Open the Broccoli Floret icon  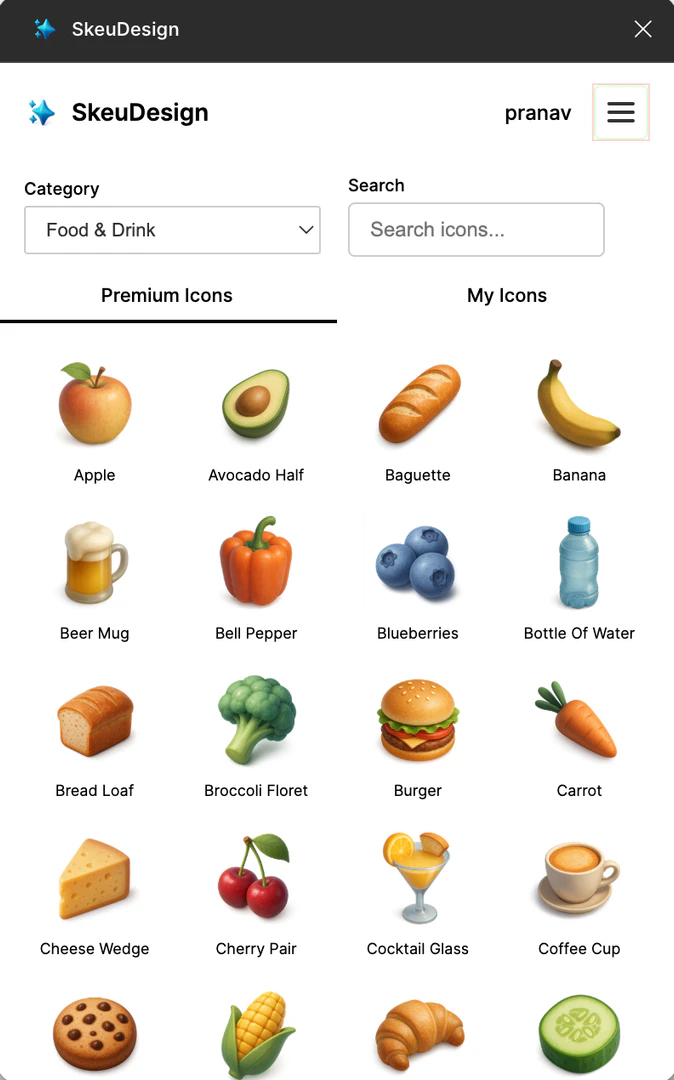(256, 720)
